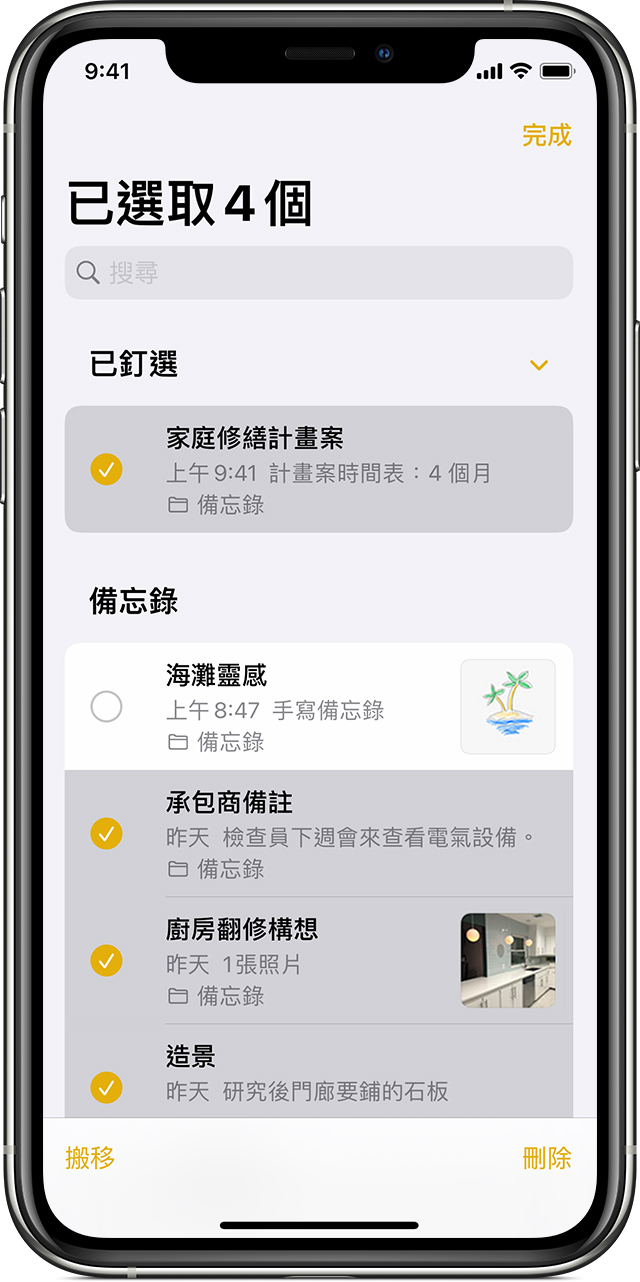Screen dimensions: 640x1282
Task: Select the 海灘靈感 note
Action: [x=107, y=707]
